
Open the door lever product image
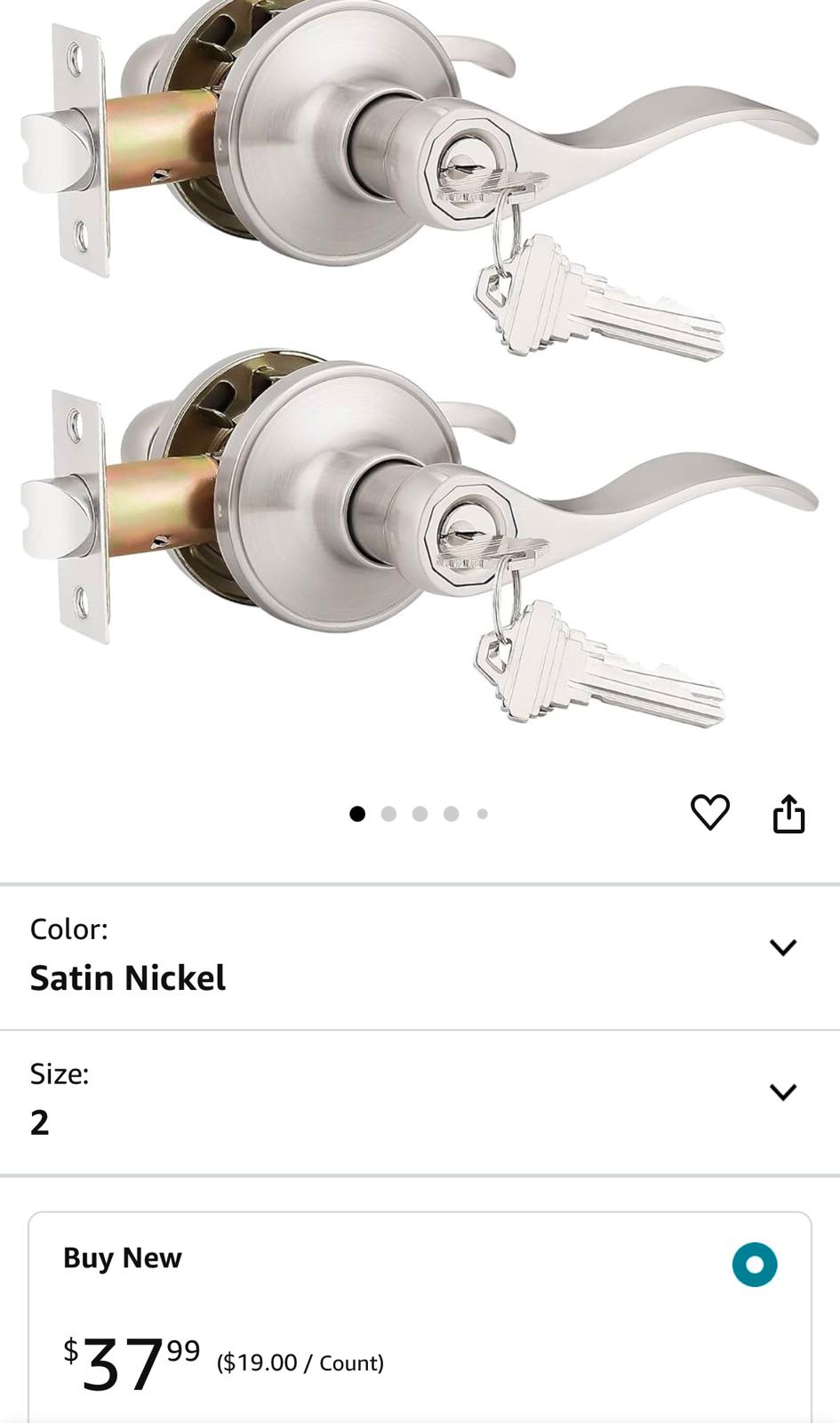[420, 374]
